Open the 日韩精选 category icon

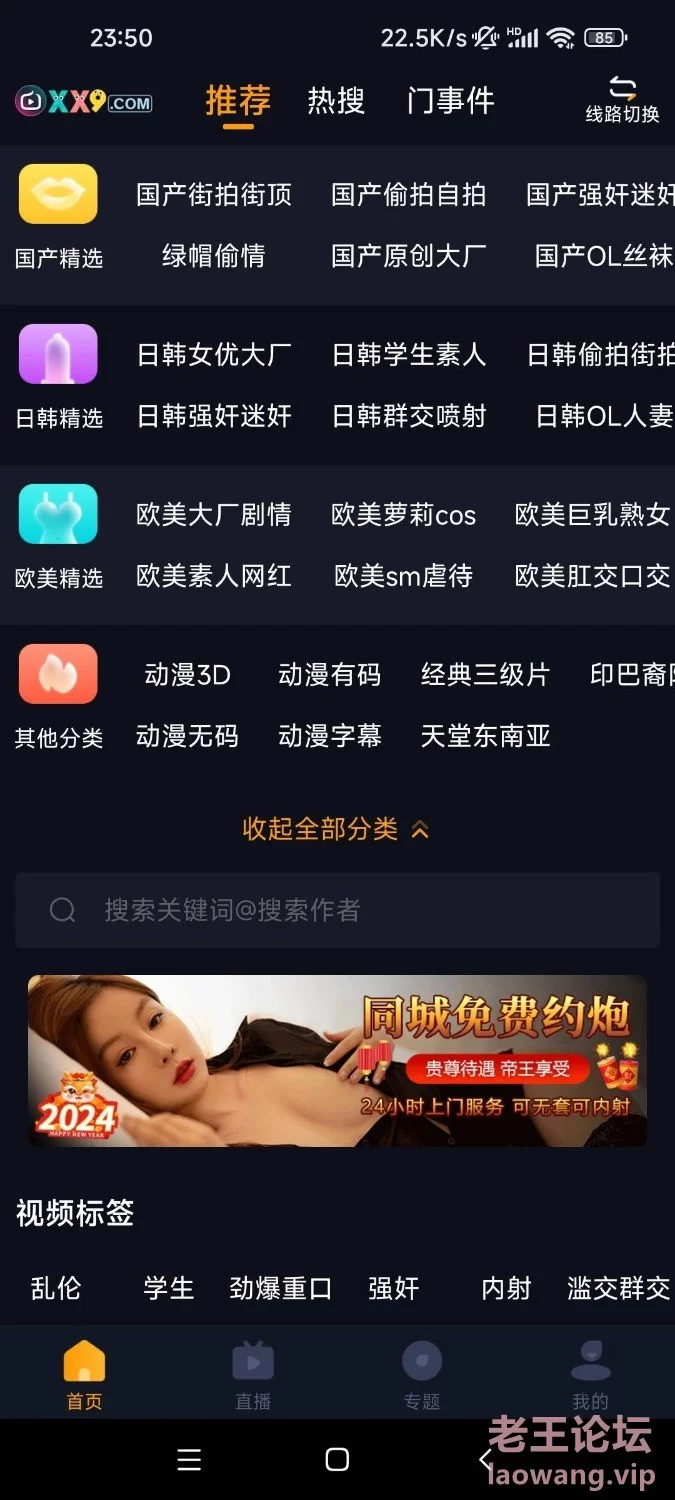click(58, 354)
